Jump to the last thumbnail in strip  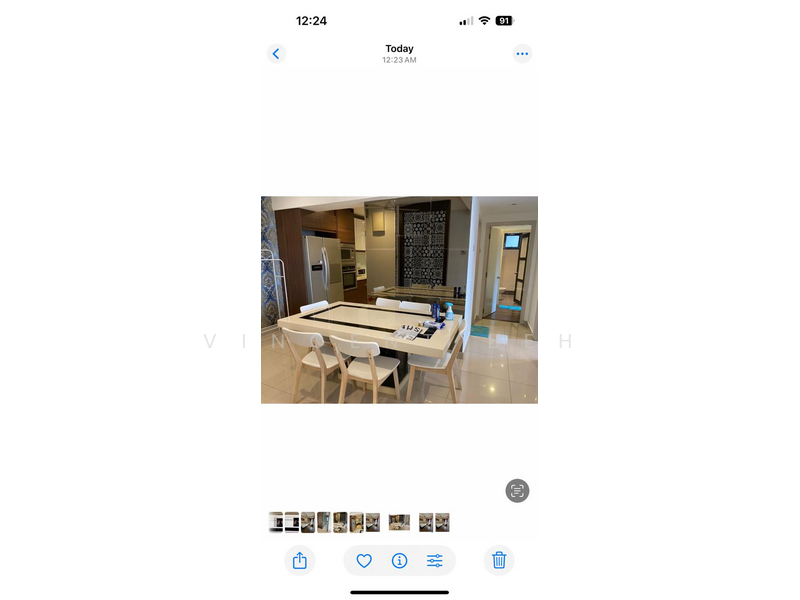tap(442, 522)
